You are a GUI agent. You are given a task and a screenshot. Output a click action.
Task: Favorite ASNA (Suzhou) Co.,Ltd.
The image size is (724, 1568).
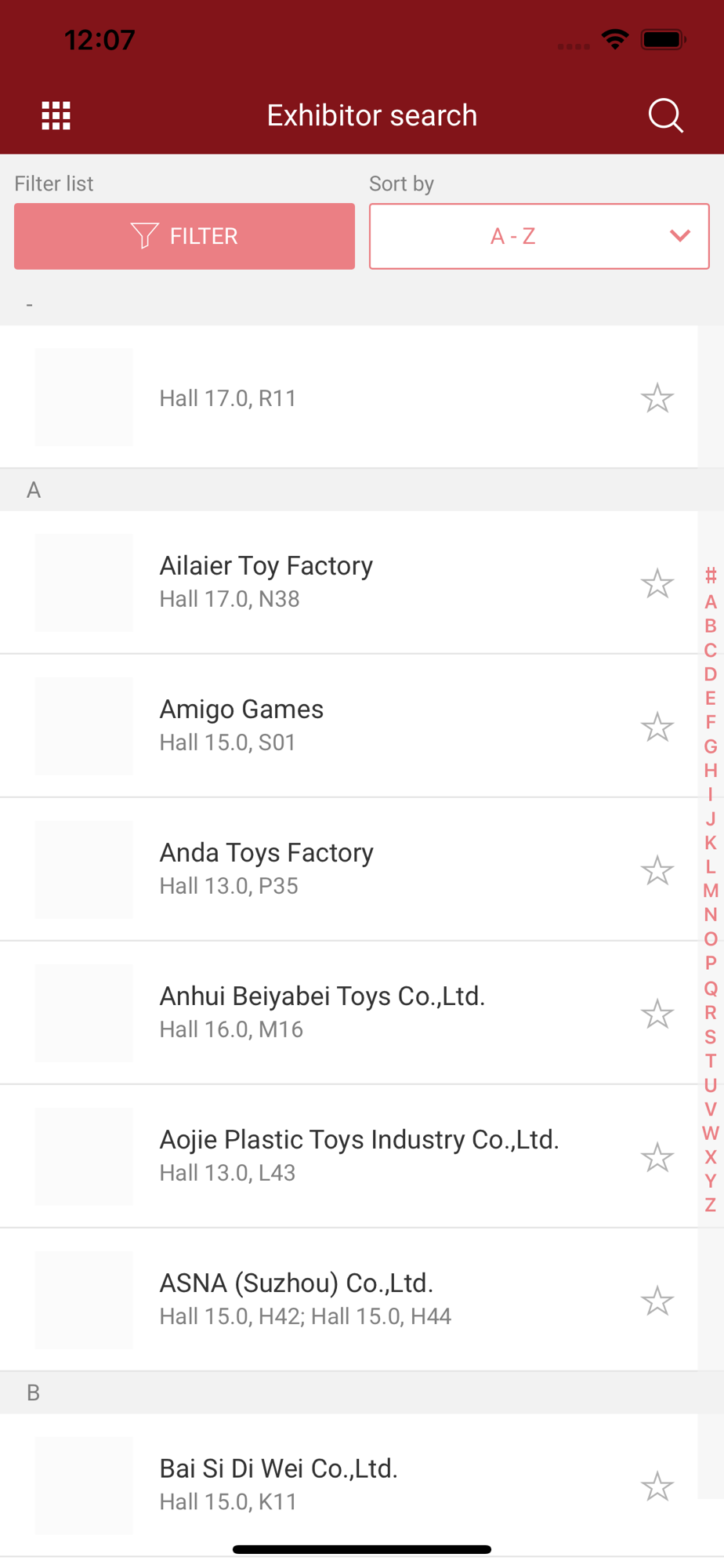[657, 1301]
